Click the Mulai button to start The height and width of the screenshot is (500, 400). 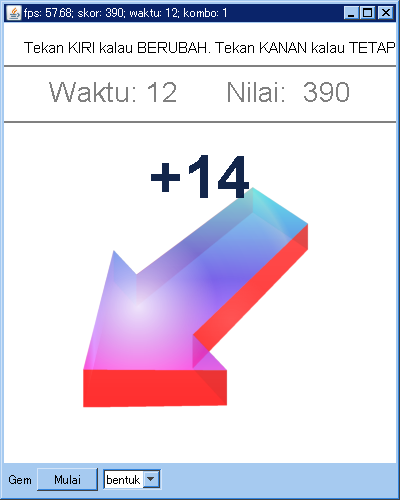click(67, 480)
